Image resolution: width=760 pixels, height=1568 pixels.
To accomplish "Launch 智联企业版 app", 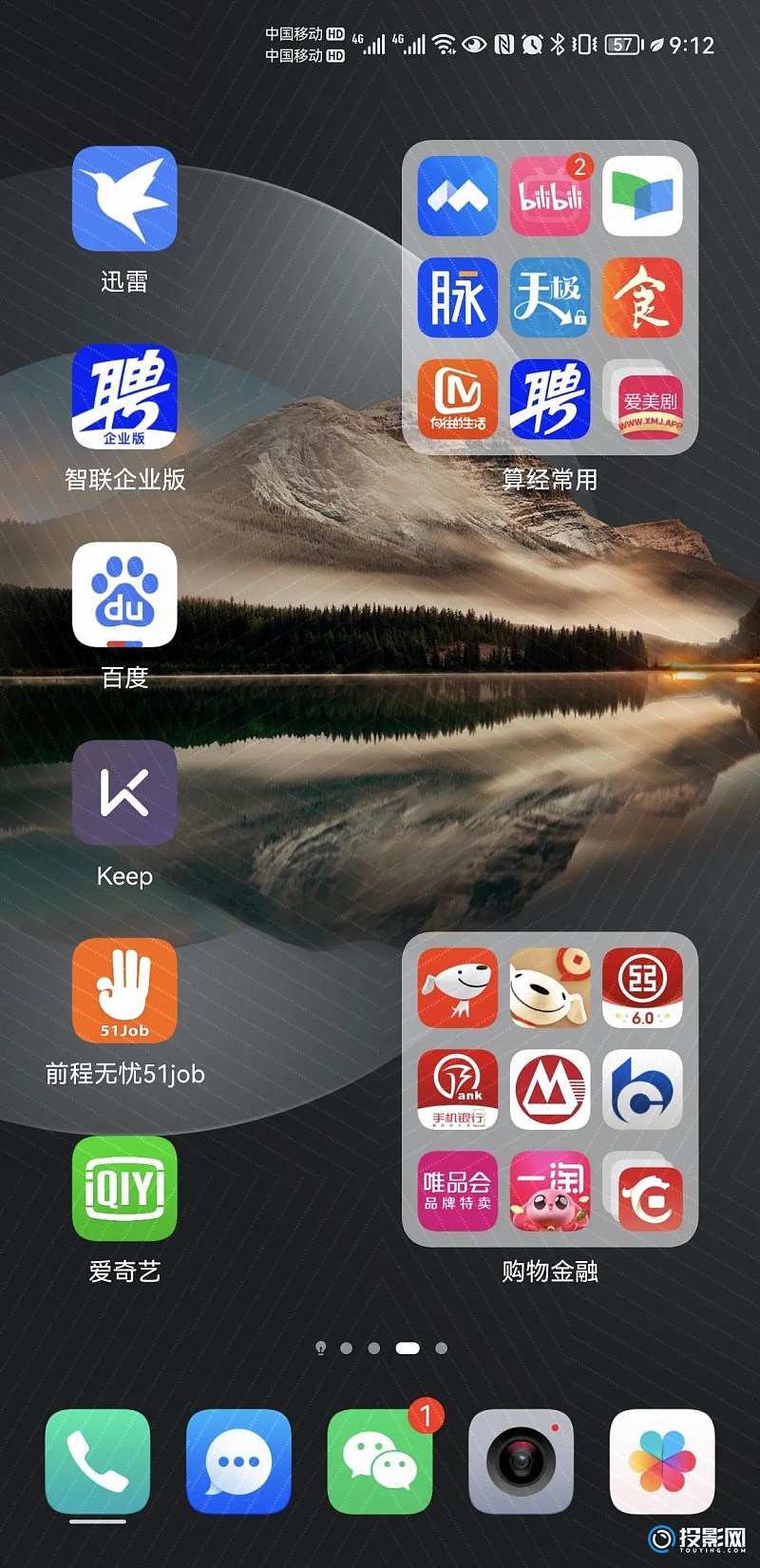I will [124, 396].
